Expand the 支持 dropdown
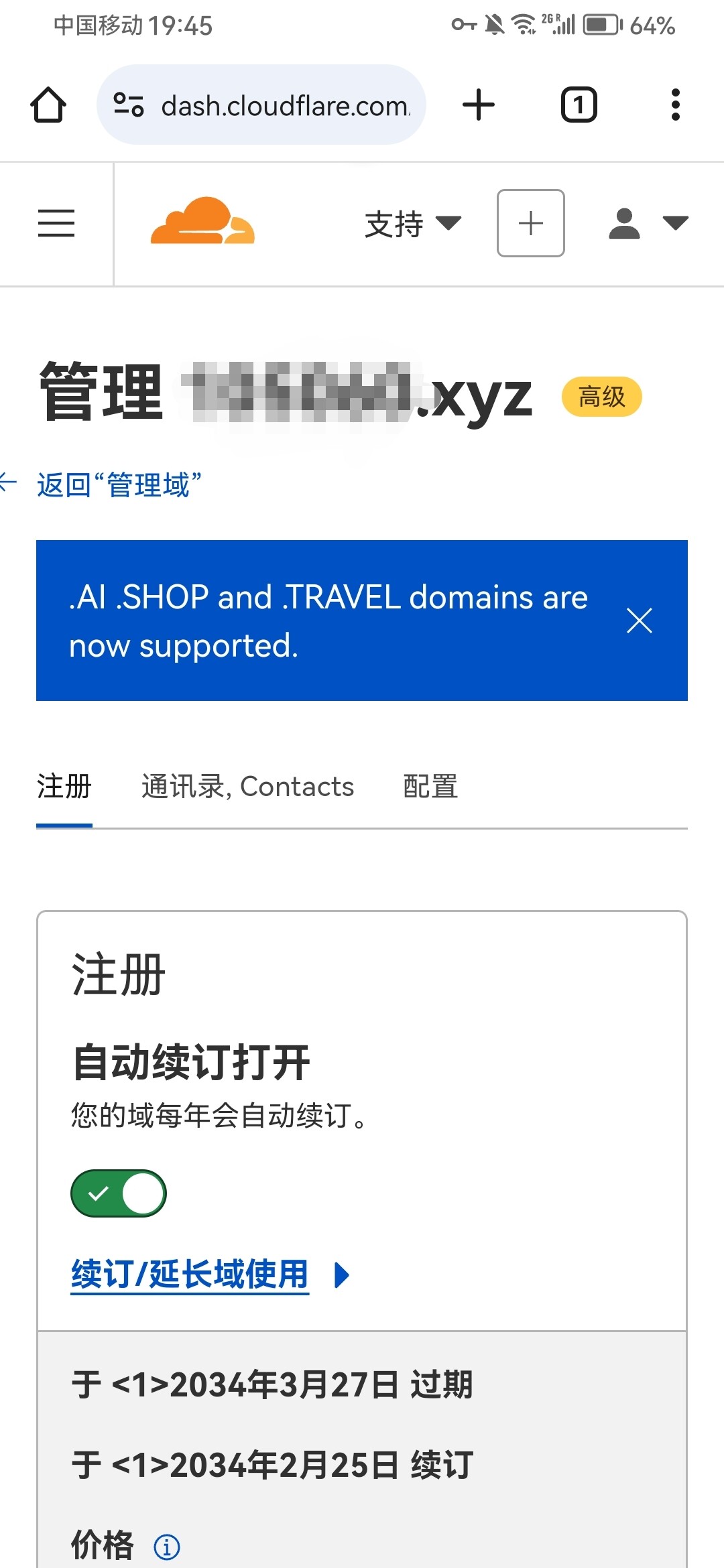Viewport: 724px width, 1568px height. click(413, 223)
